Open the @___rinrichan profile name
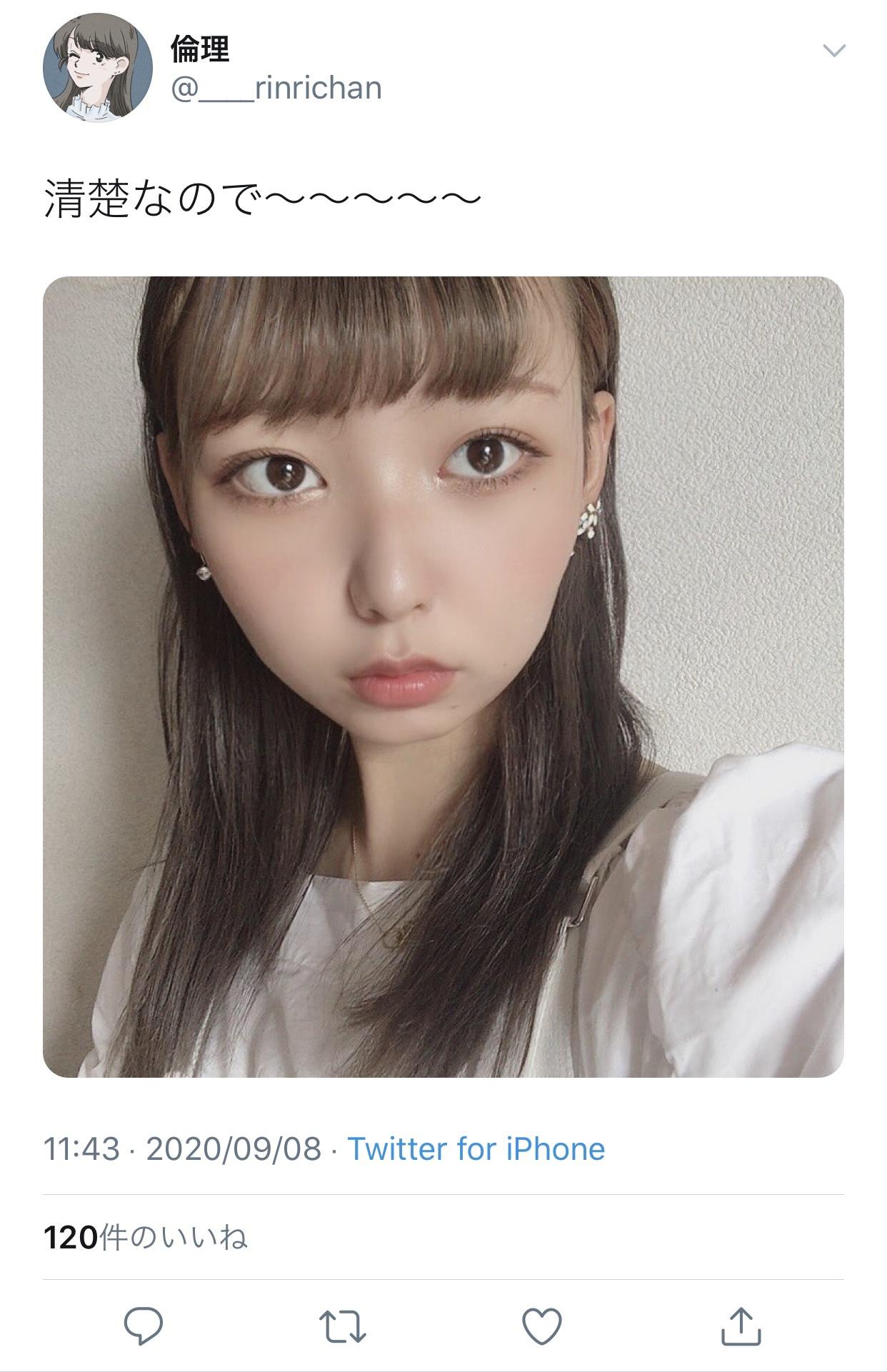The height and width of the screenshot is (1372, 887). (276, 89)
